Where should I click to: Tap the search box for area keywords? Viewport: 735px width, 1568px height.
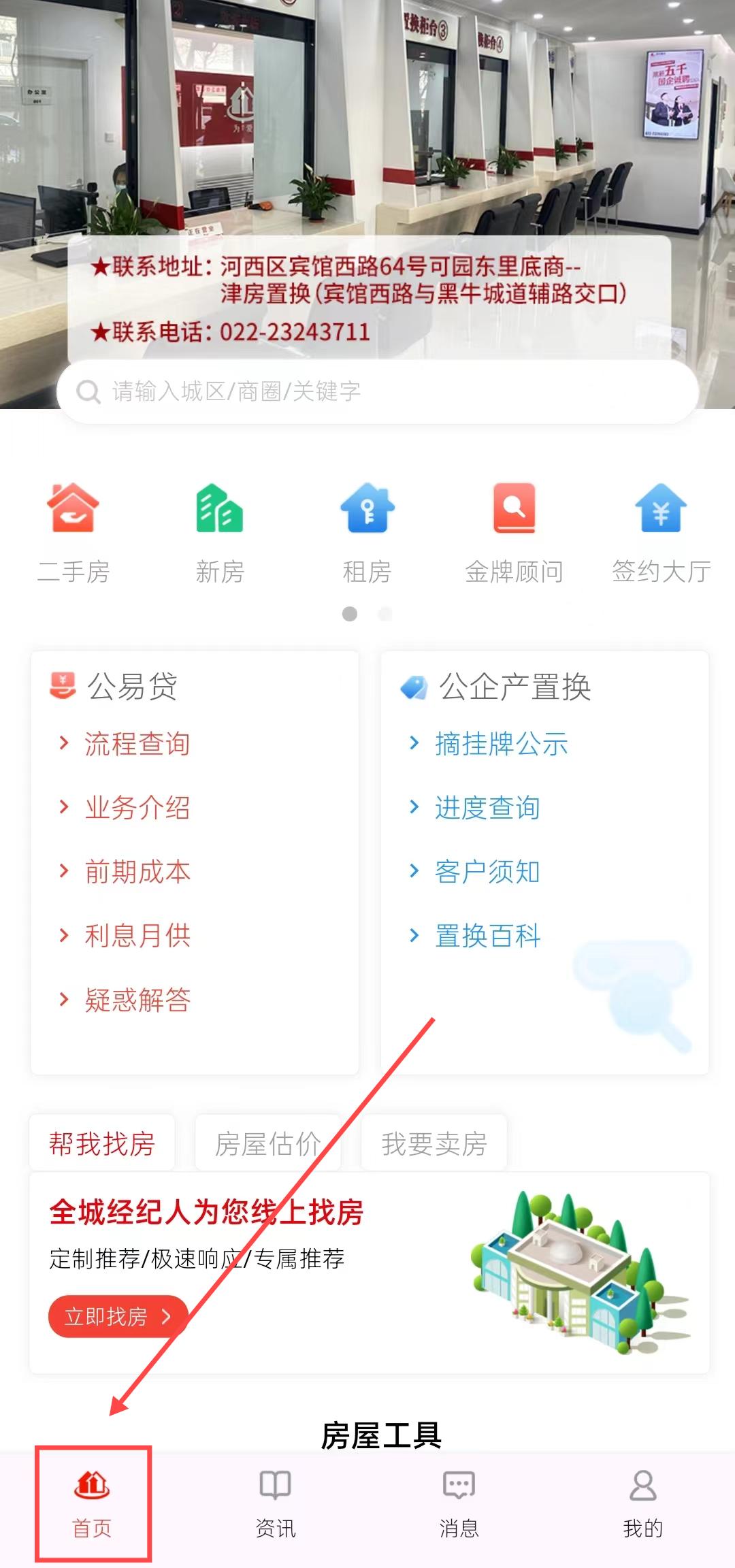[x=378, y=391]
